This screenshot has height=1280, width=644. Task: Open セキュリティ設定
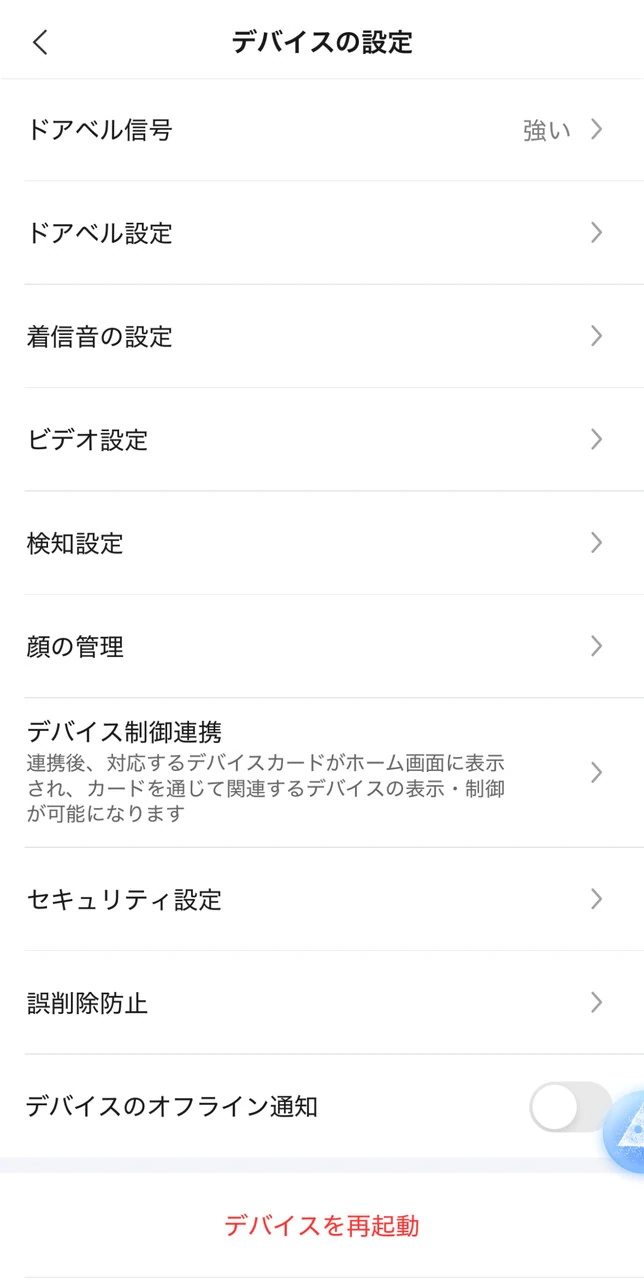pos(321,899)
